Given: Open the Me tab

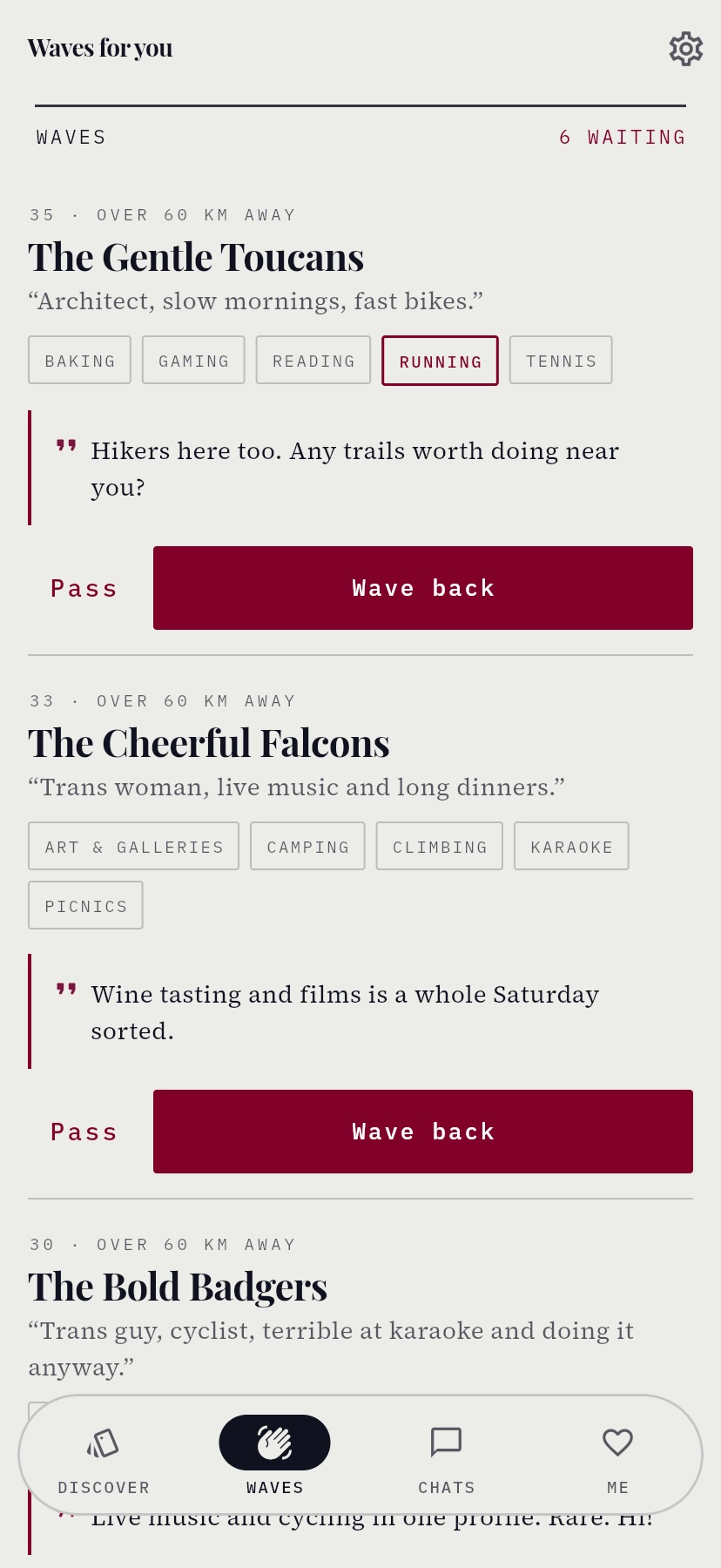Looking at the screenshot, I should coord(617,1456).
